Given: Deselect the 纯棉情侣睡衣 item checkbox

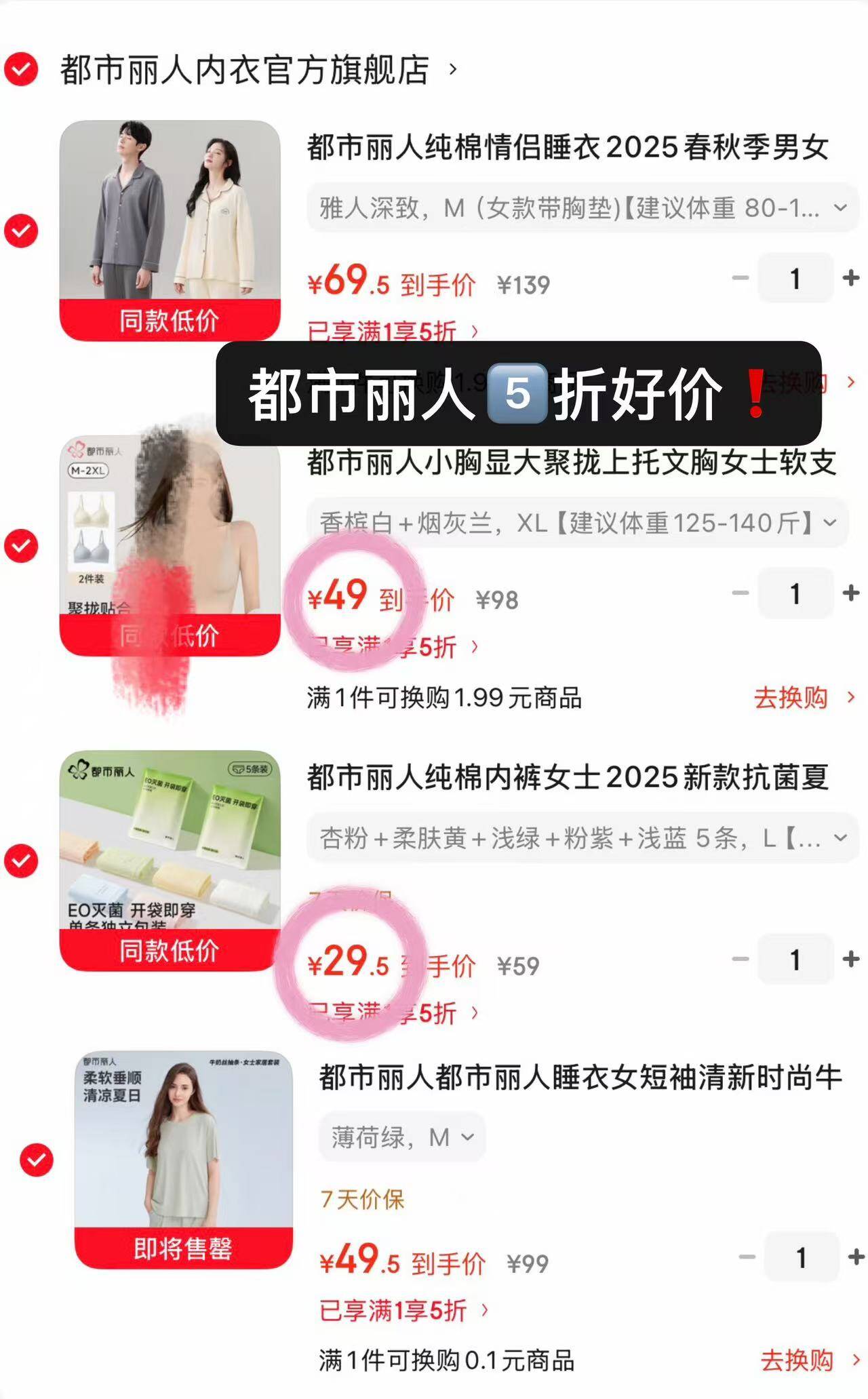Looking at the screenshot, I should coord(21,231).
